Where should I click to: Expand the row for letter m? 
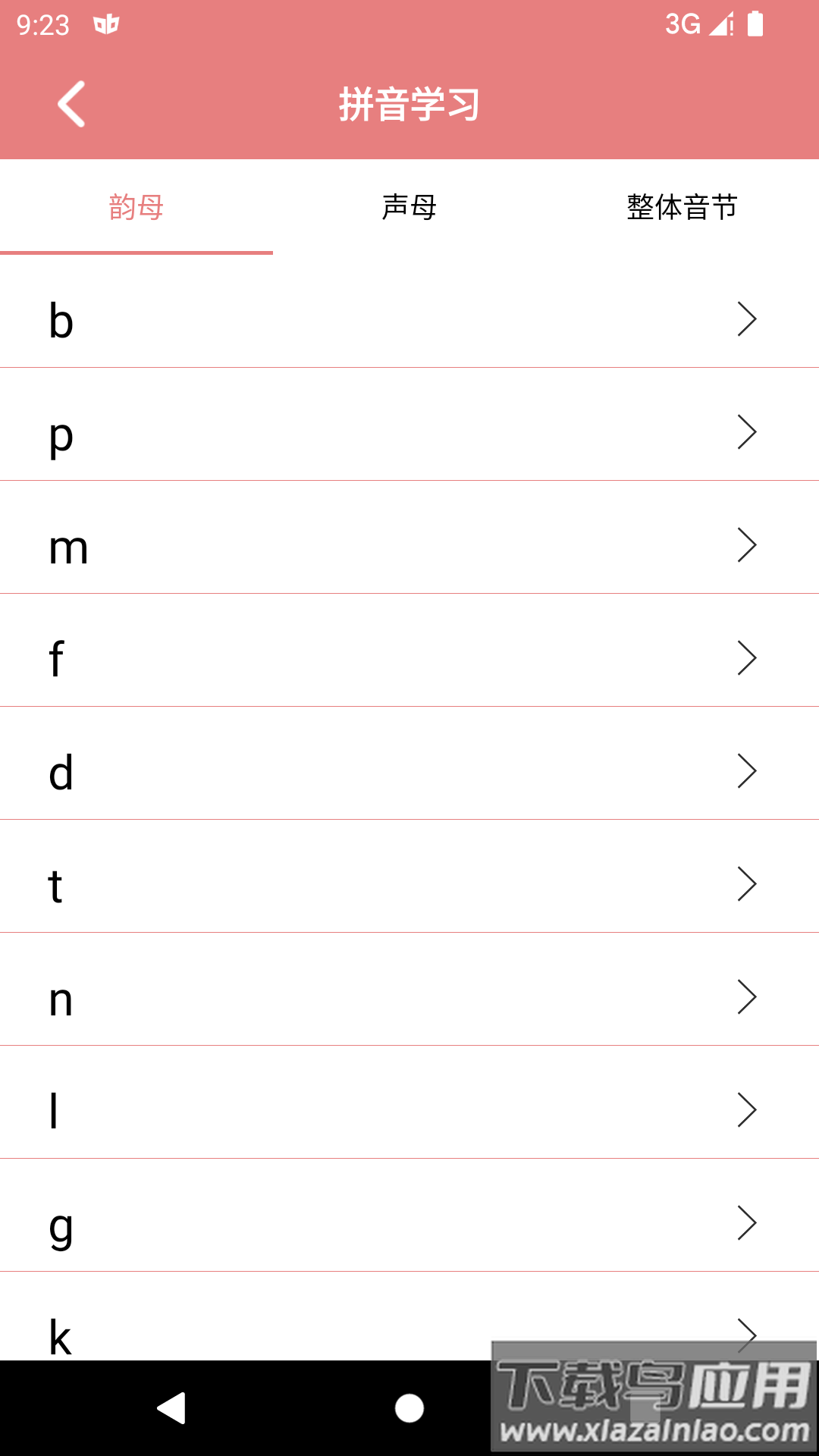coord(409,546)
